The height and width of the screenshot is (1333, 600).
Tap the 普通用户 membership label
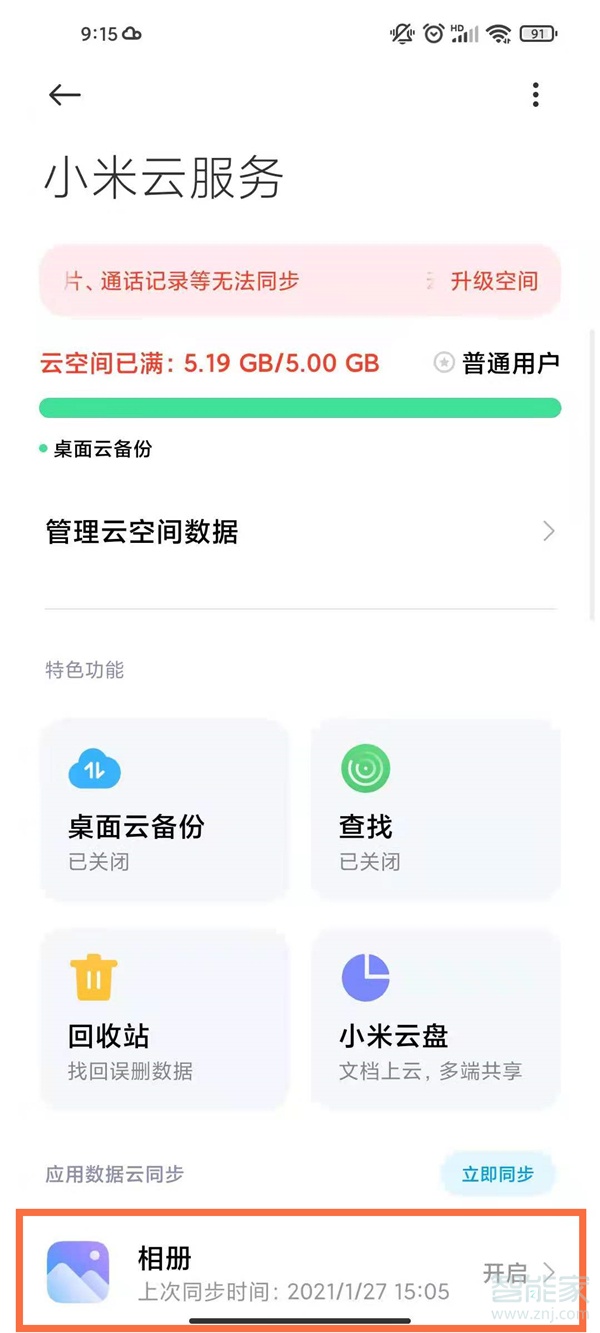click(497, 363)
